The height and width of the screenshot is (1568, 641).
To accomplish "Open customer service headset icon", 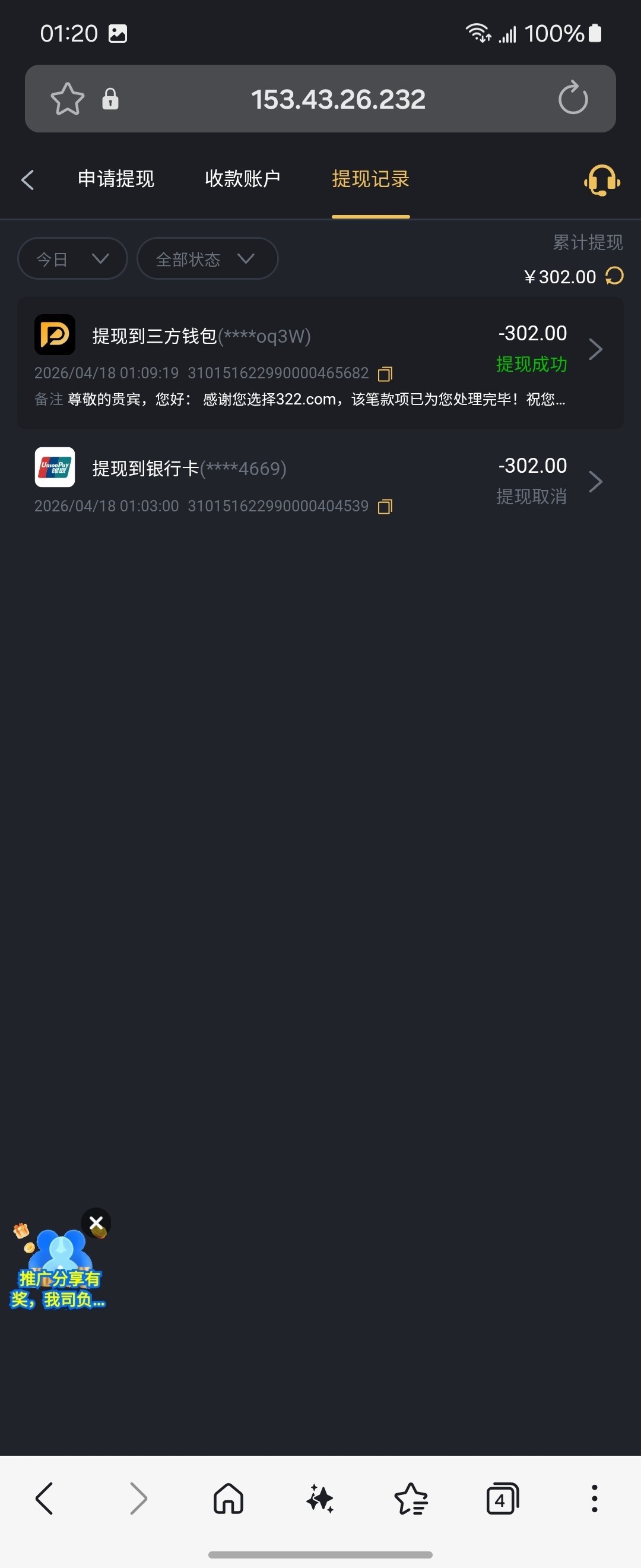I will point(601,180).
